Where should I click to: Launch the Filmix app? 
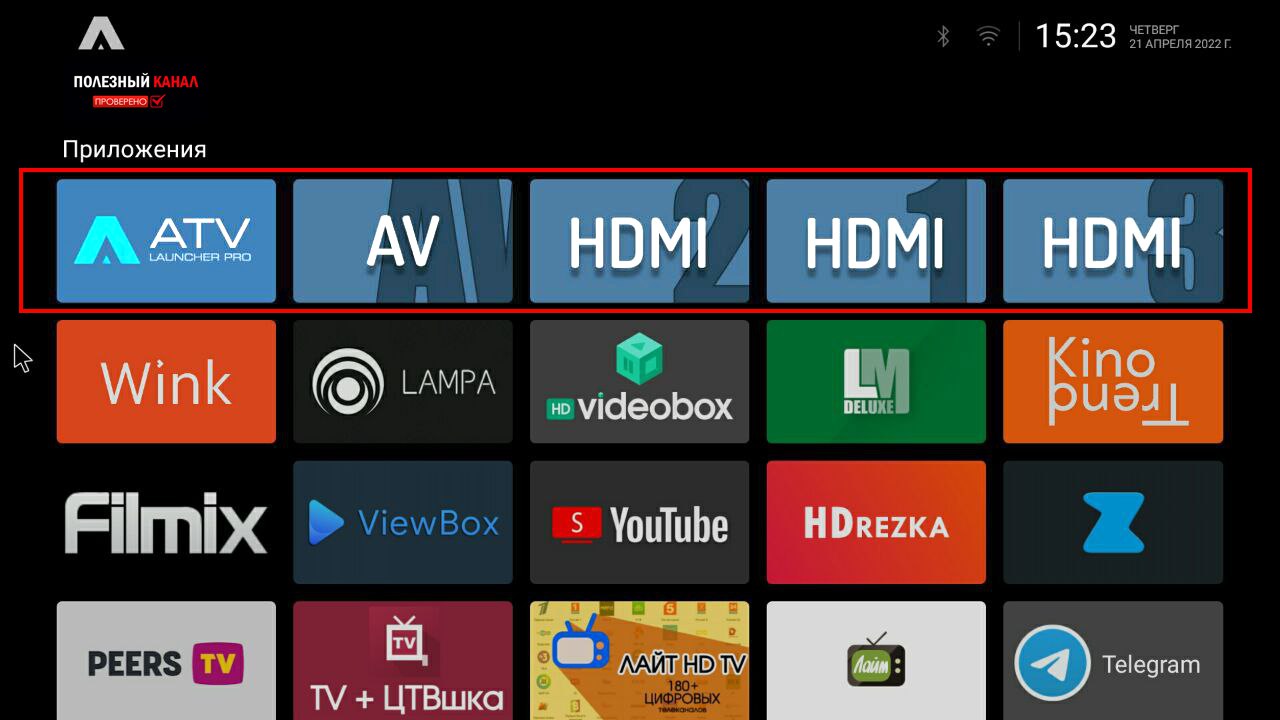click(166, 522)
